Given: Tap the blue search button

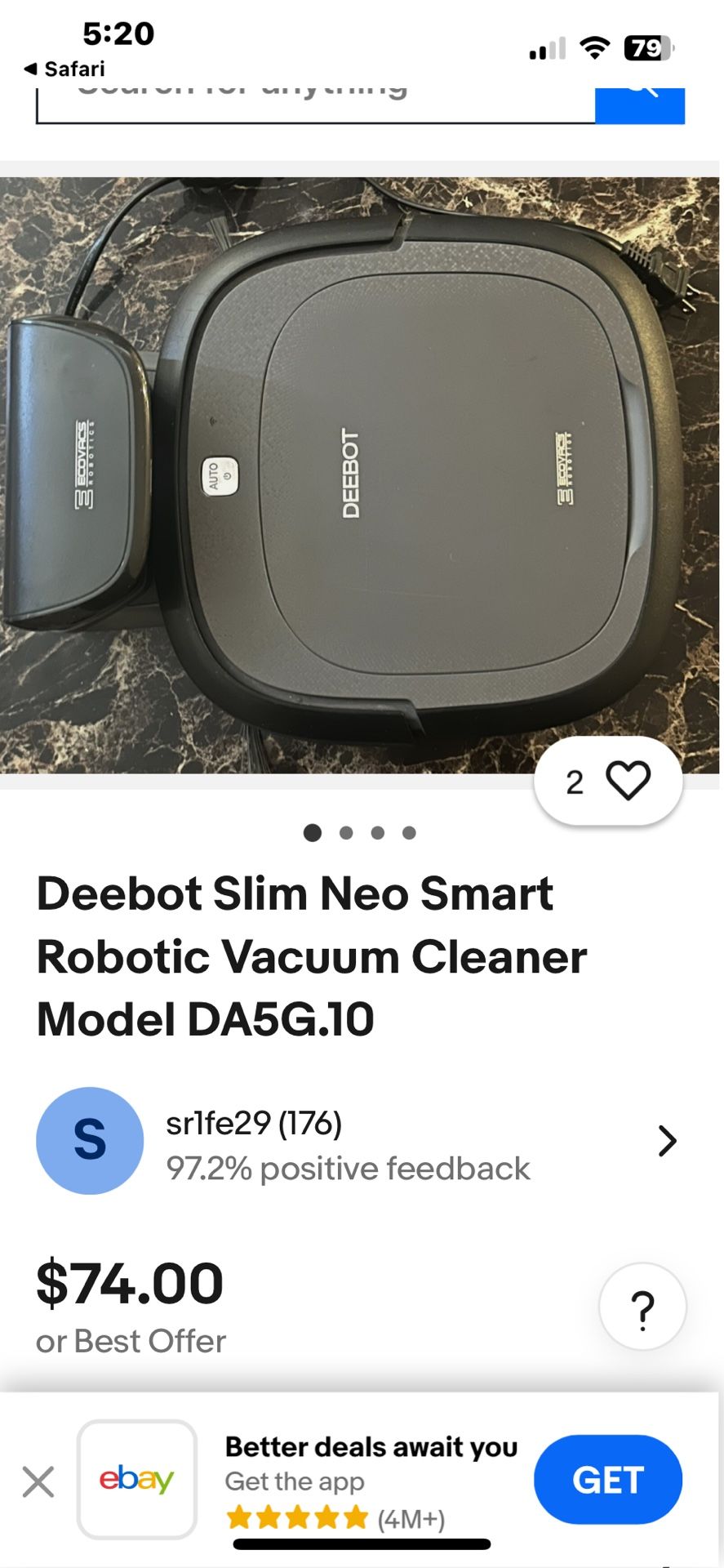Looking at the screenshot, I should click(x=640, y=104).
